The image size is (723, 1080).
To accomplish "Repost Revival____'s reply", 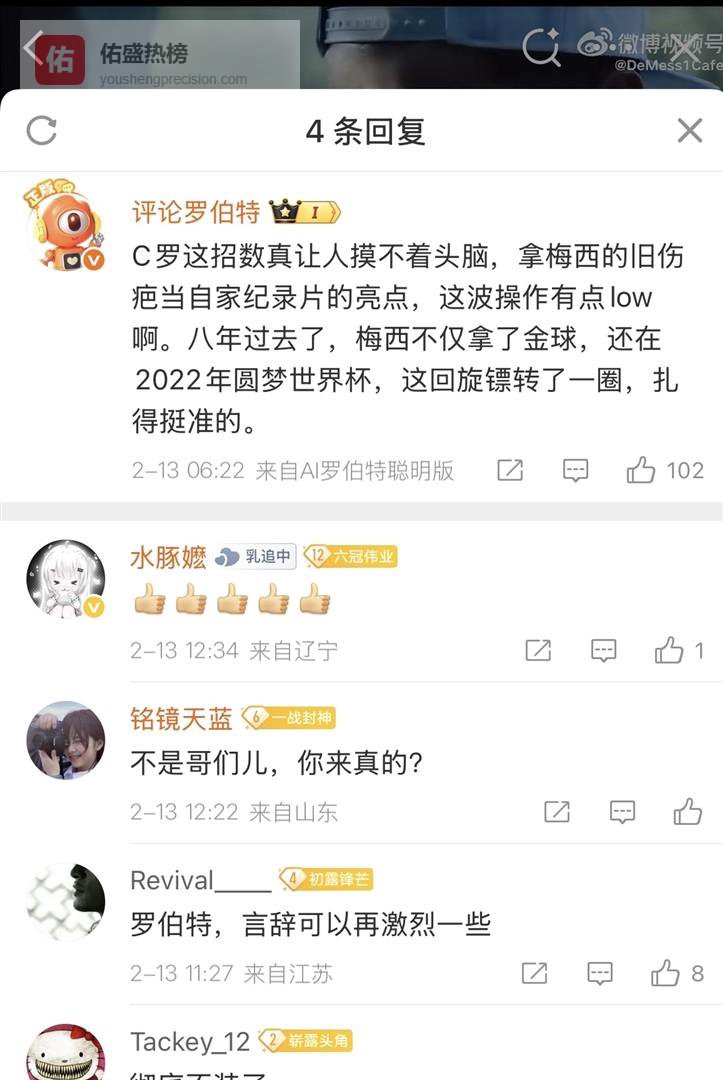I will (534, 973).
